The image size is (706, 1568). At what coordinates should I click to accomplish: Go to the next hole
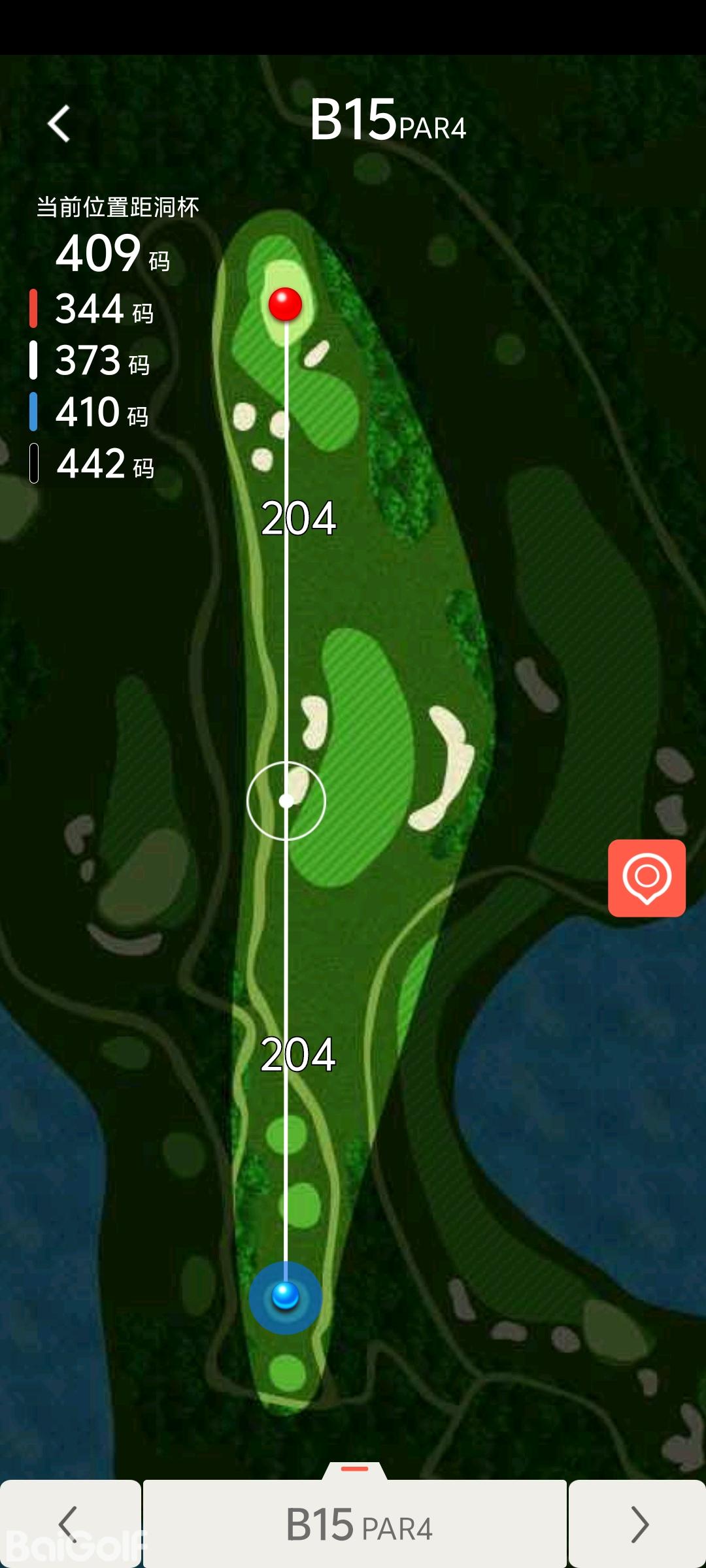click(637, 1524)
